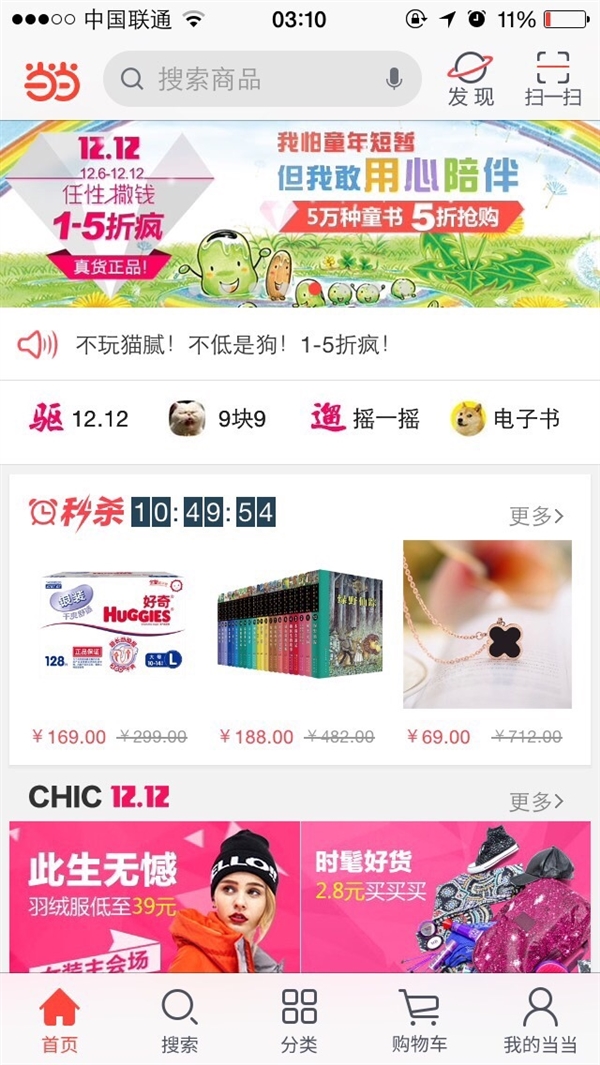600x1065 pixels.
Task: View 更多 in the 秒杀 section
Action: (x=537, y=516)
